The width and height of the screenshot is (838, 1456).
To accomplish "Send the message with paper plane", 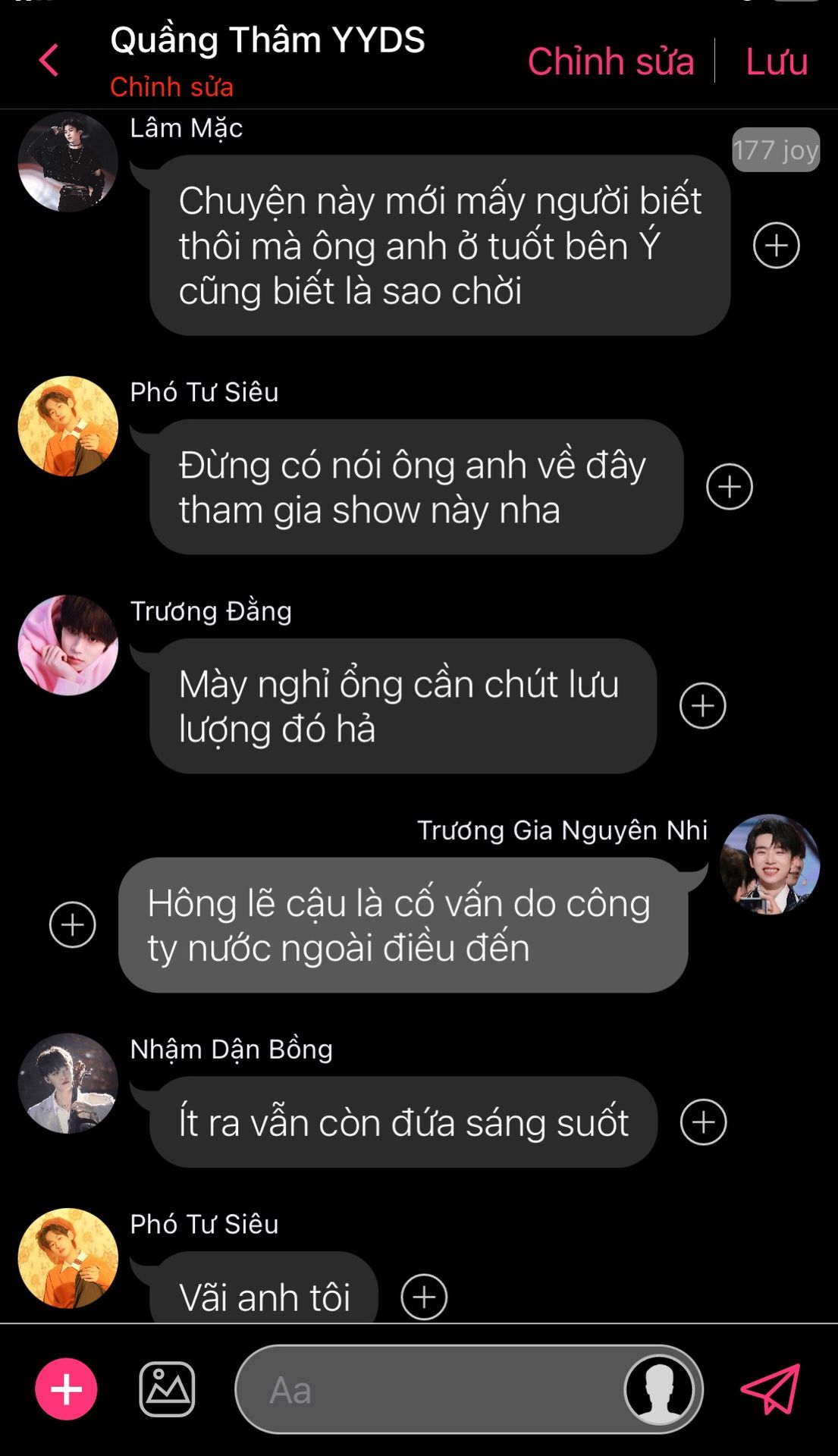I will (x=771, y=1389).
